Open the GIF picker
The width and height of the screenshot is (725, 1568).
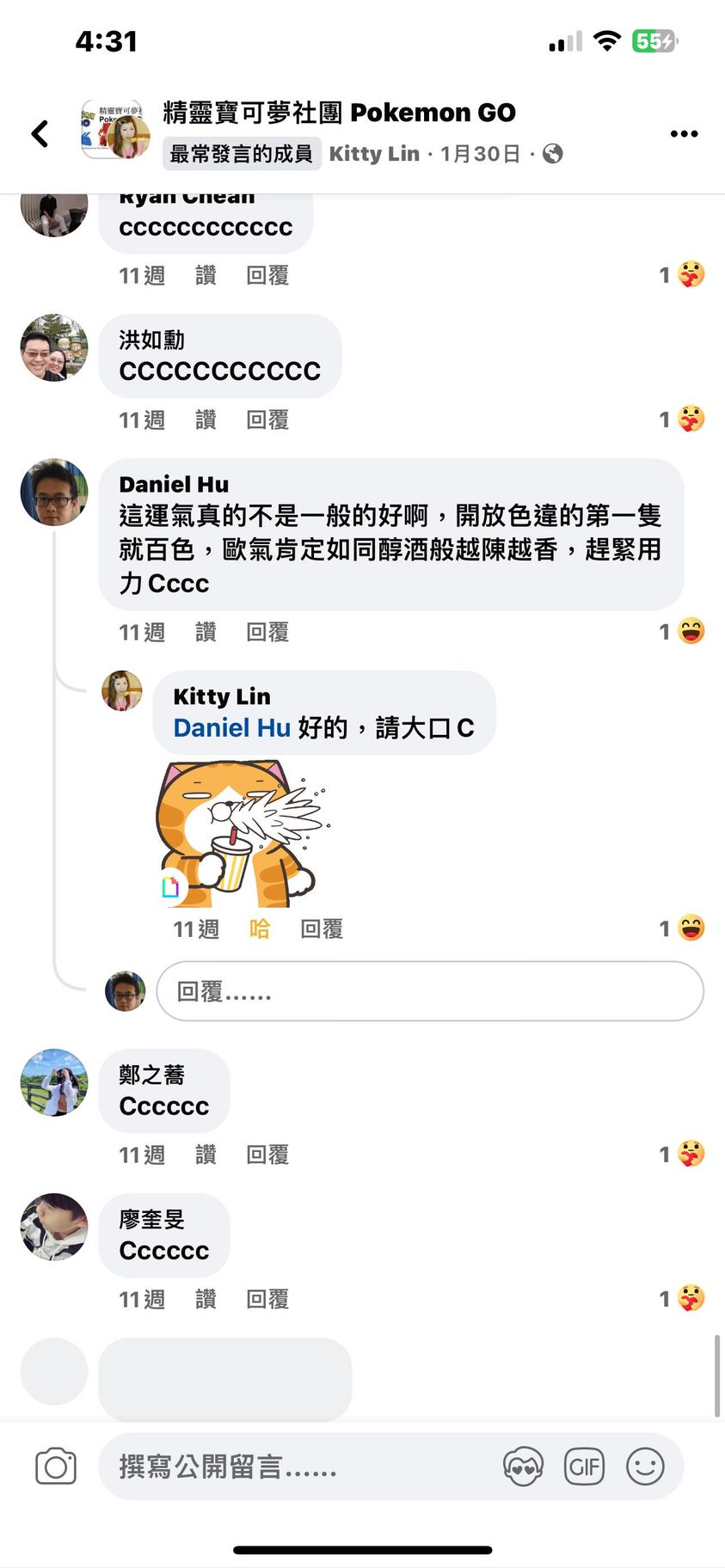584,1467
